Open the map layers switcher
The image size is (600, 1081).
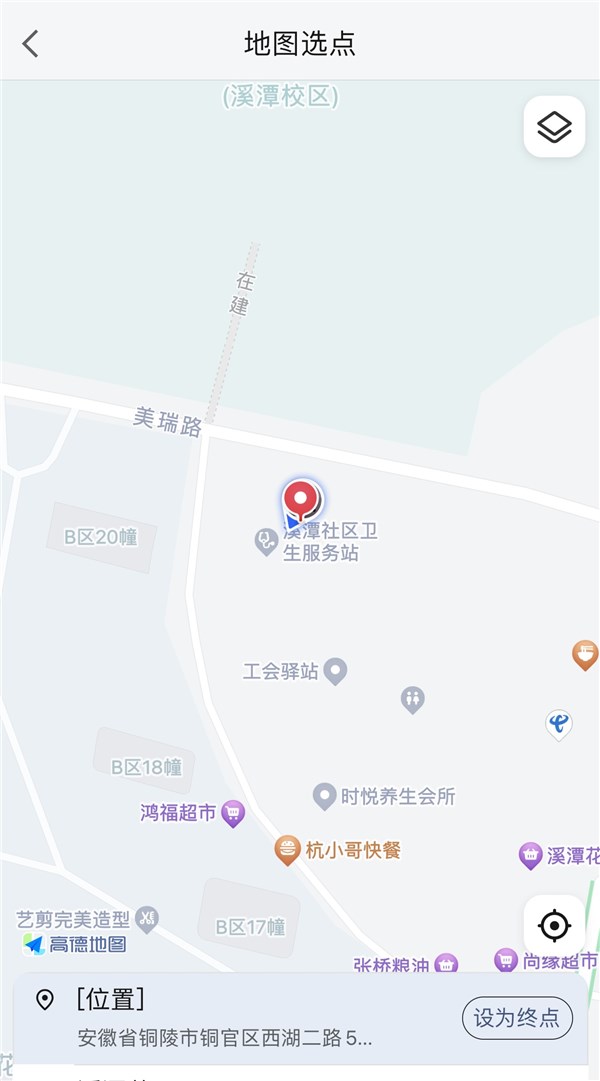[x=554, y=127]
